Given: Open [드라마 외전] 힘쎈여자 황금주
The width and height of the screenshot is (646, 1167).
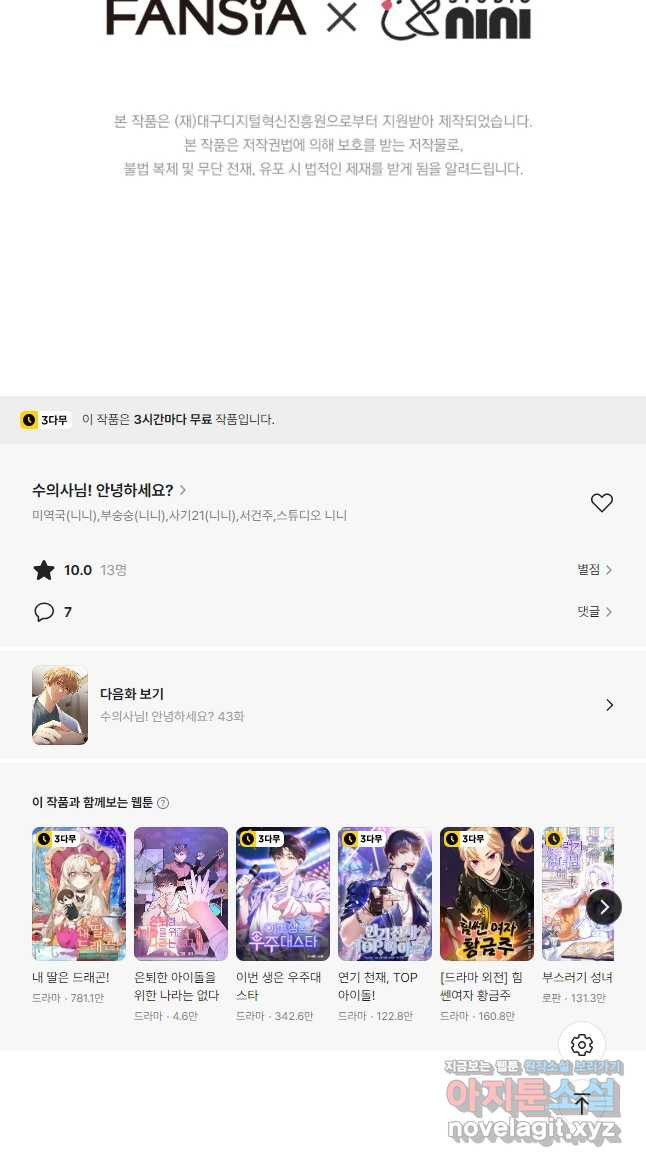Looking at the screenshot, I should pos(487,893).
